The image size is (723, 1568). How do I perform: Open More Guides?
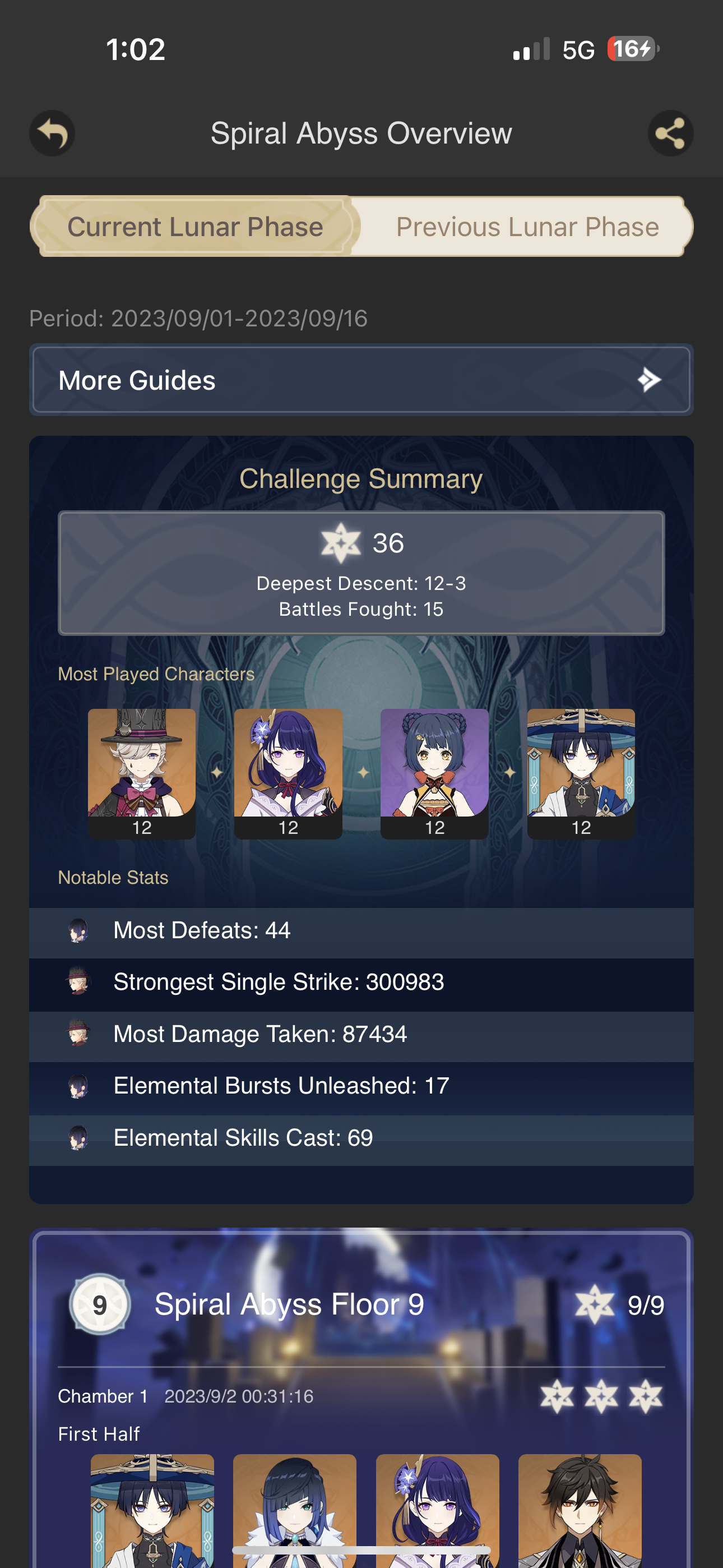coord(361,380)
